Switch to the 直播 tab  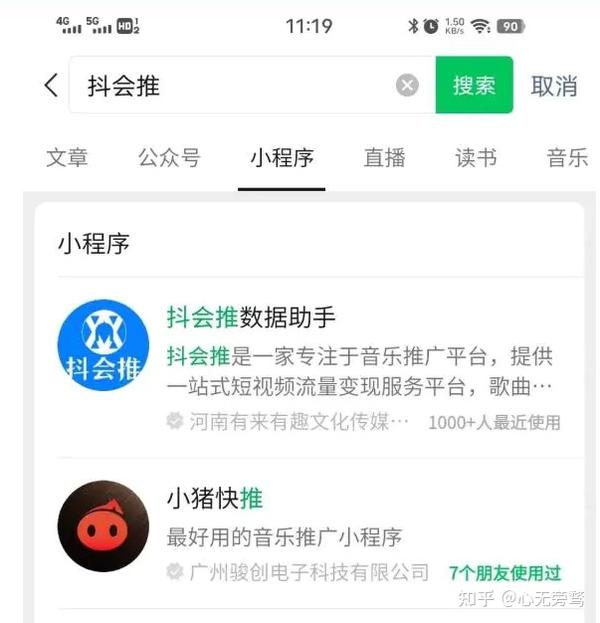[x=384, y=158]
